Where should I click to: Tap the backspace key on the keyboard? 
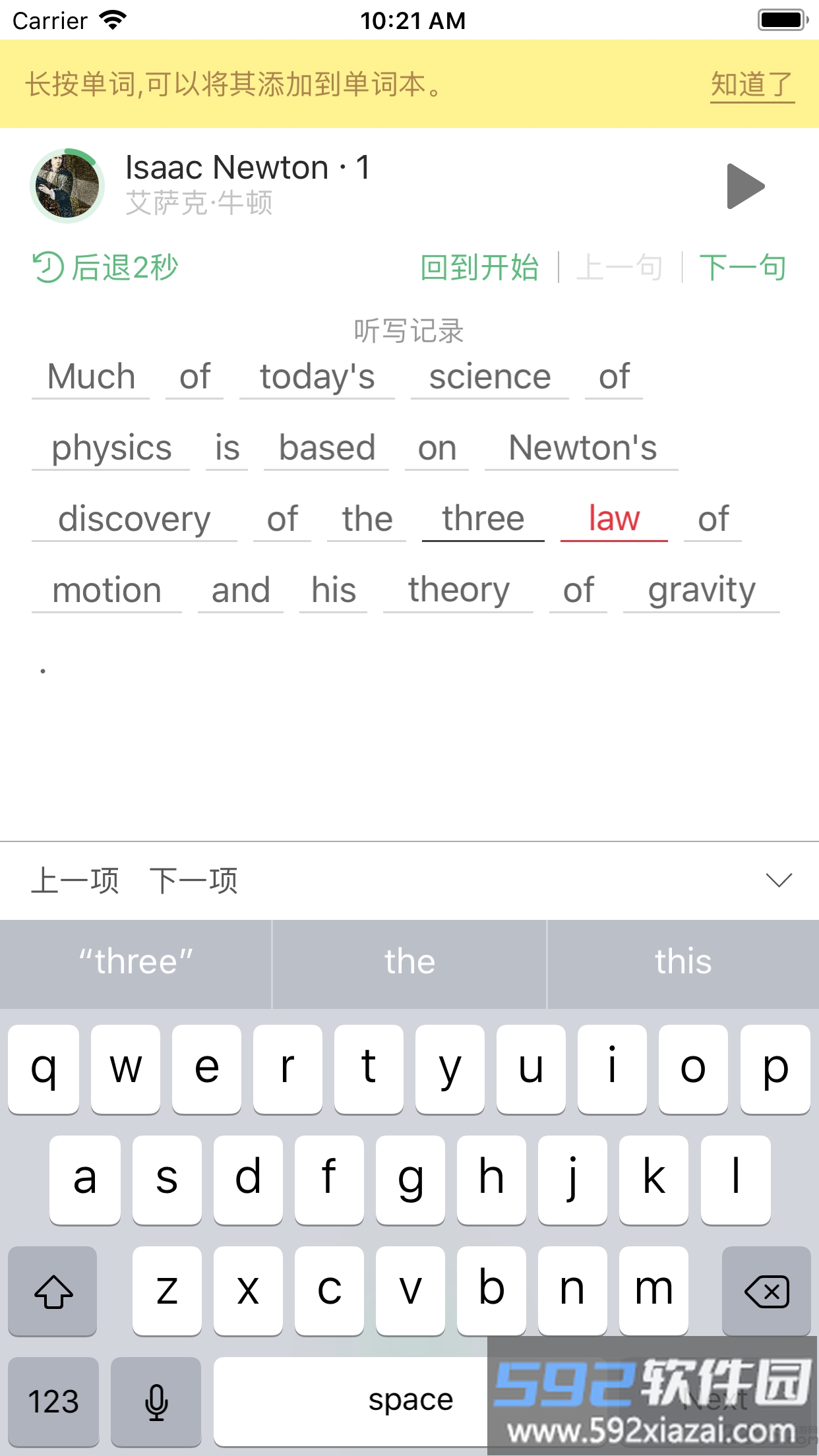click(766, 1290)
